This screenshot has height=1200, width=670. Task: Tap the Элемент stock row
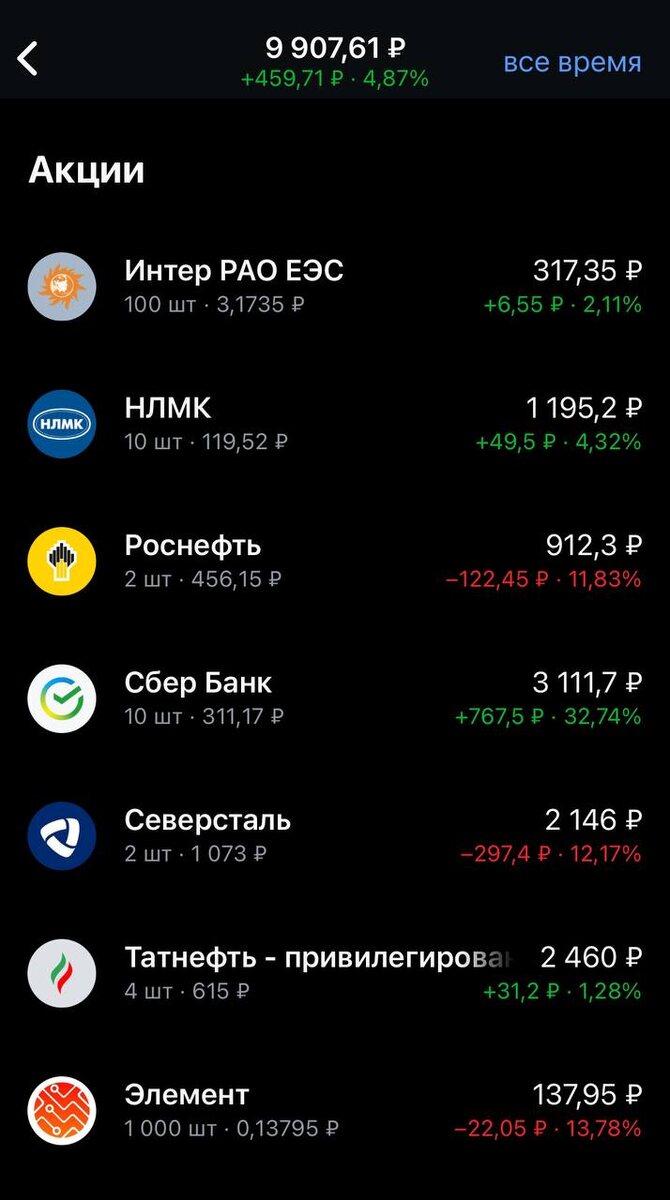[x=335, y=1110]
